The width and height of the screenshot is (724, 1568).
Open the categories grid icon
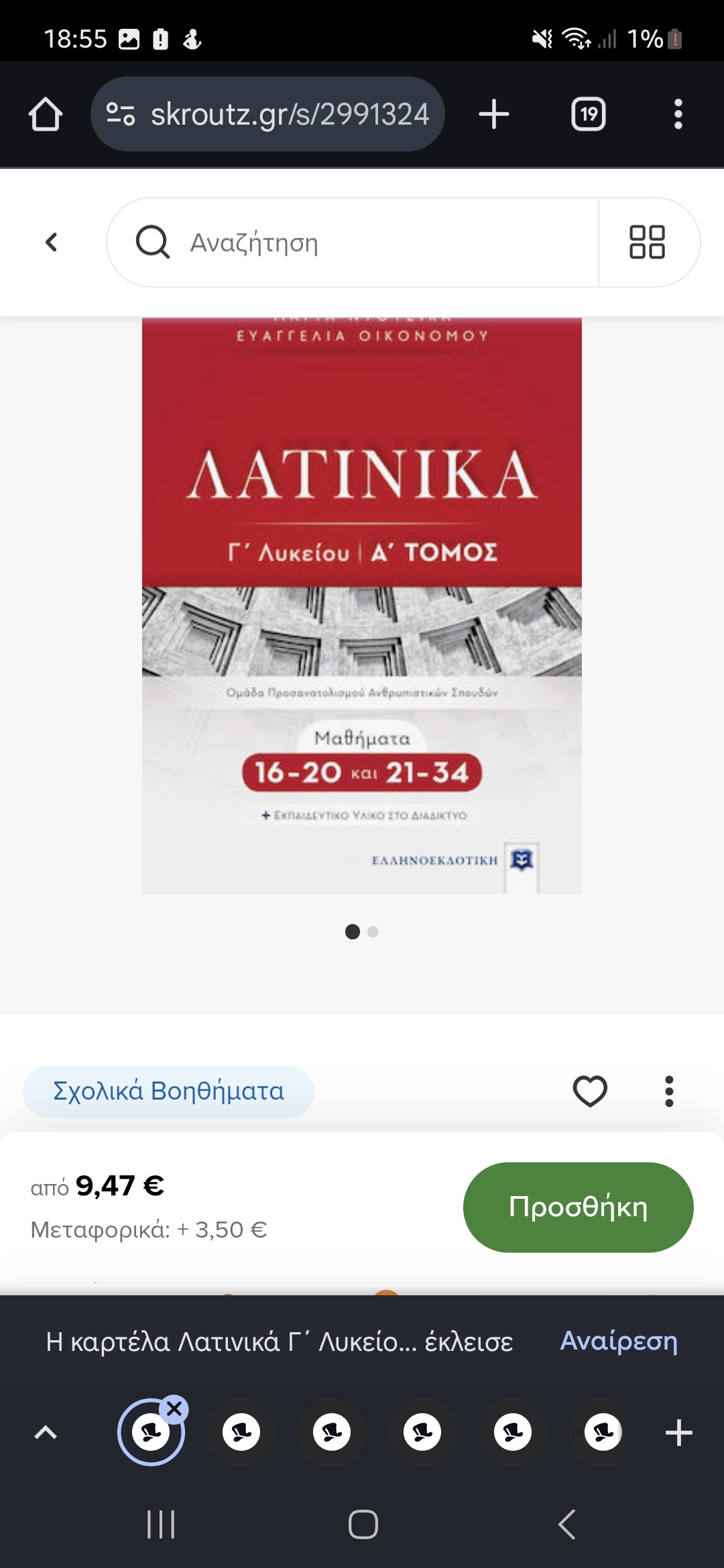[647, 242]
